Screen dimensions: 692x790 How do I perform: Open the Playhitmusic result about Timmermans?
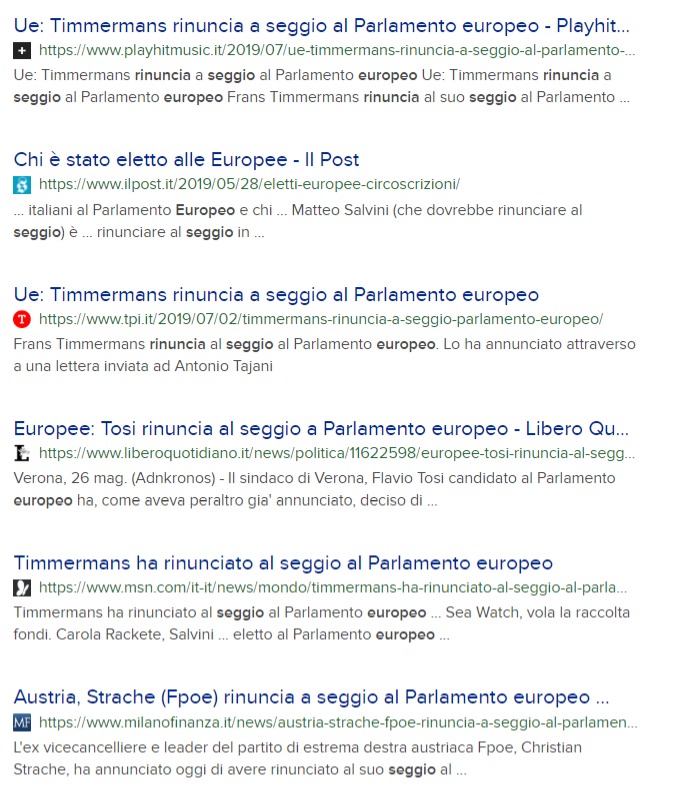[322, 25]
